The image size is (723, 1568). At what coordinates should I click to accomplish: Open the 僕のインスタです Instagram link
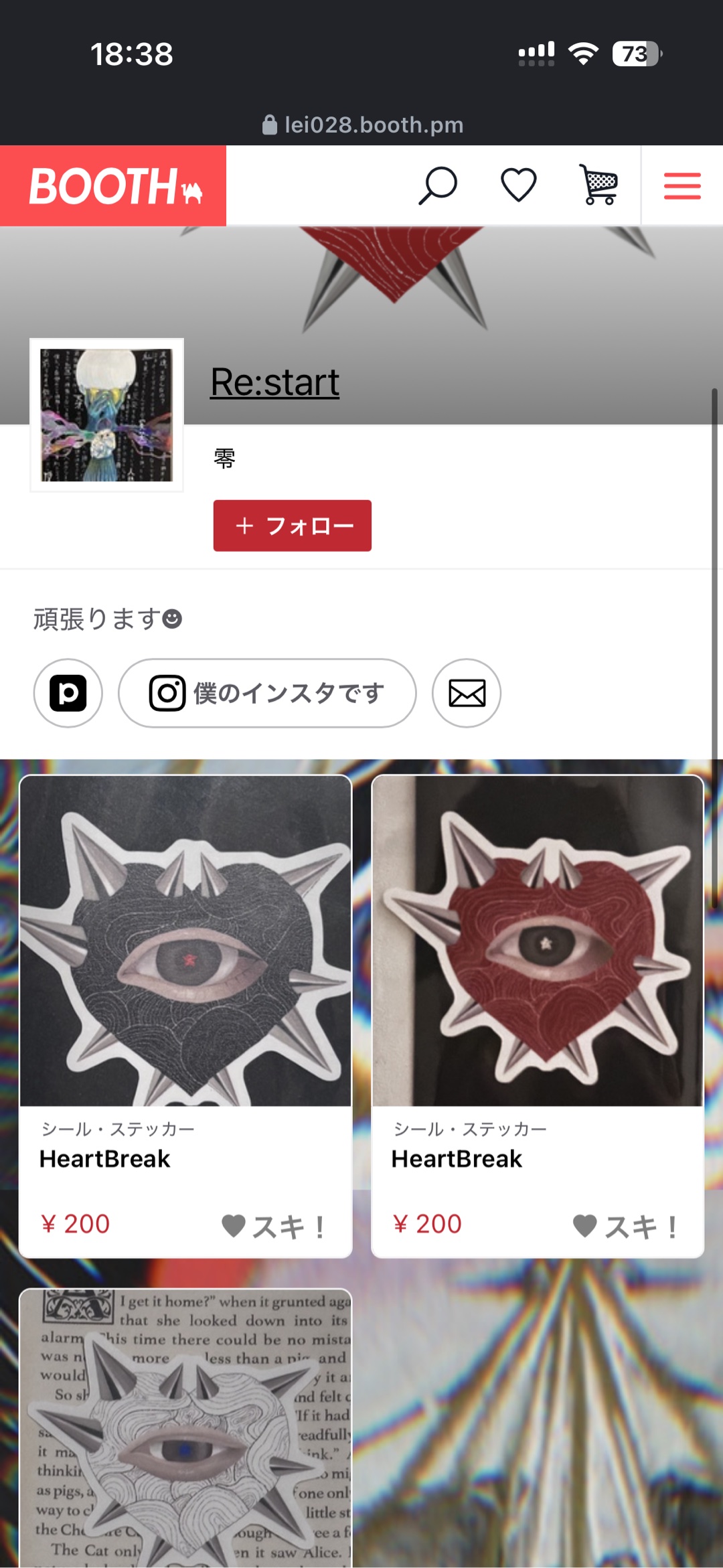267,693
